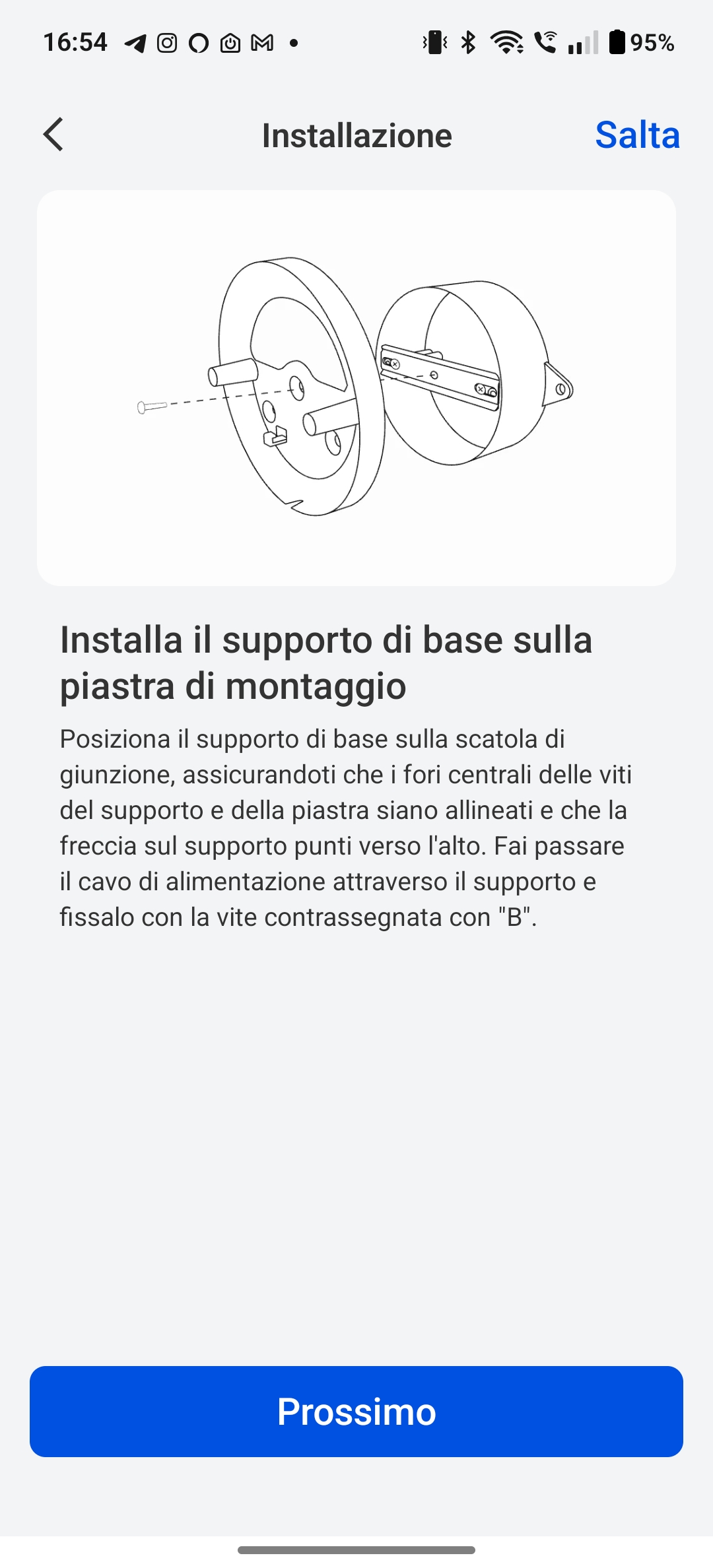Image resolution: width=713 pixels, height=1568 pixels.
Task: Skip installation with Salta
Action: pyautogui.click(x=637, y=135)
